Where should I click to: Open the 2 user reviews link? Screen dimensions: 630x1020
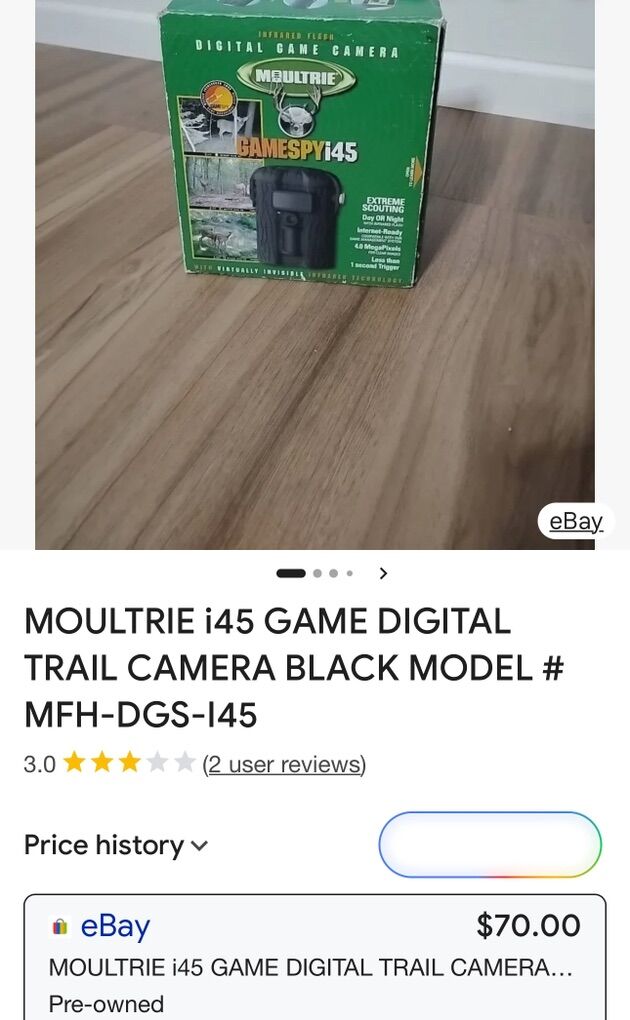click(x=284, y=765)
